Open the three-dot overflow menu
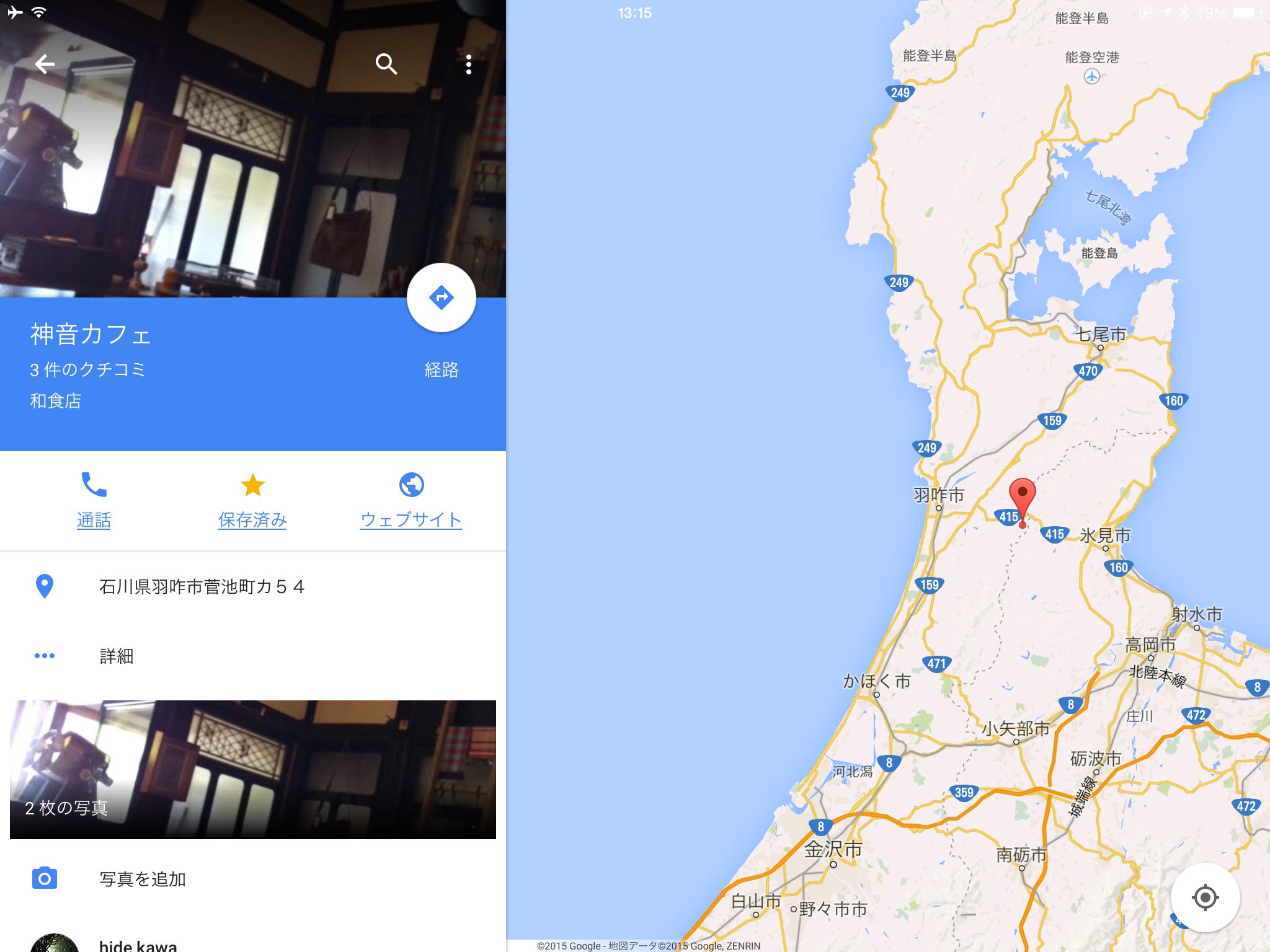 469,64
